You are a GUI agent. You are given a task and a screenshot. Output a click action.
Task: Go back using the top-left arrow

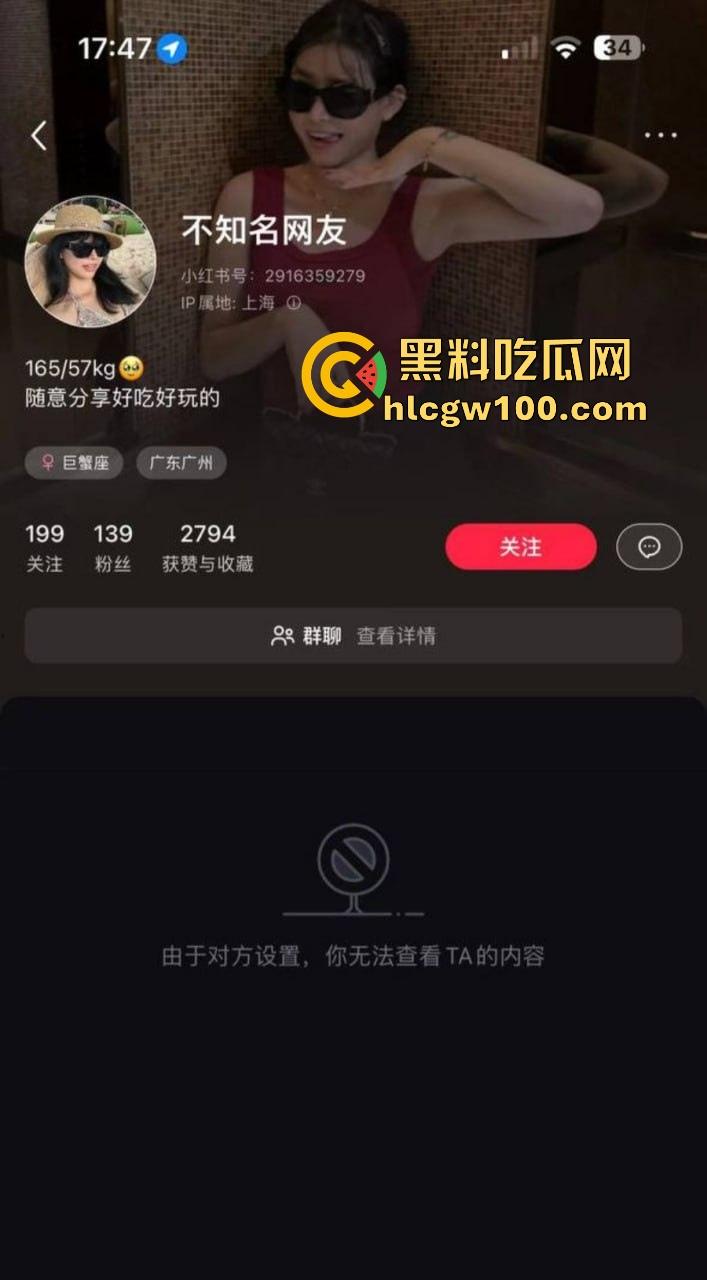(39, 136)
